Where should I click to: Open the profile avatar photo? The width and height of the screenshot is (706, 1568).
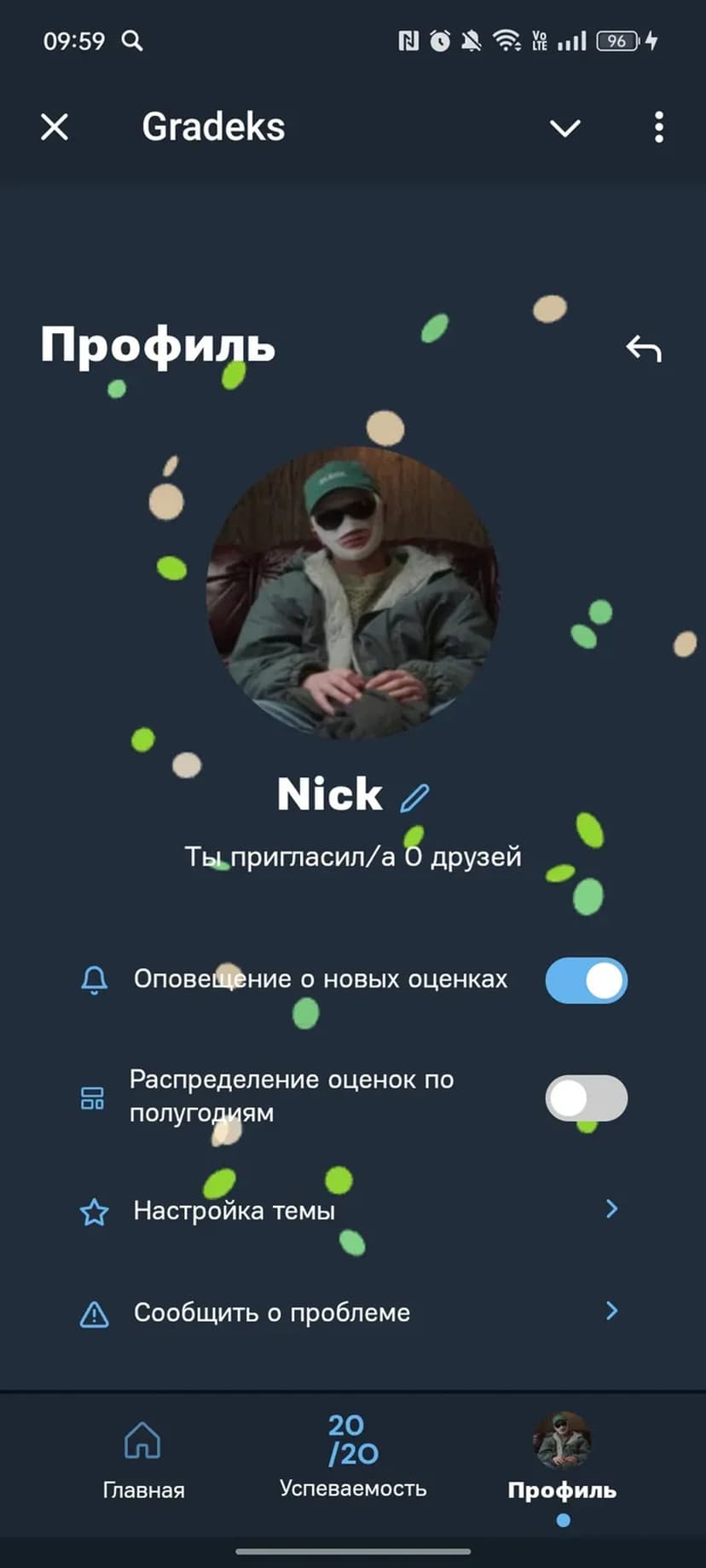(353, 592)
